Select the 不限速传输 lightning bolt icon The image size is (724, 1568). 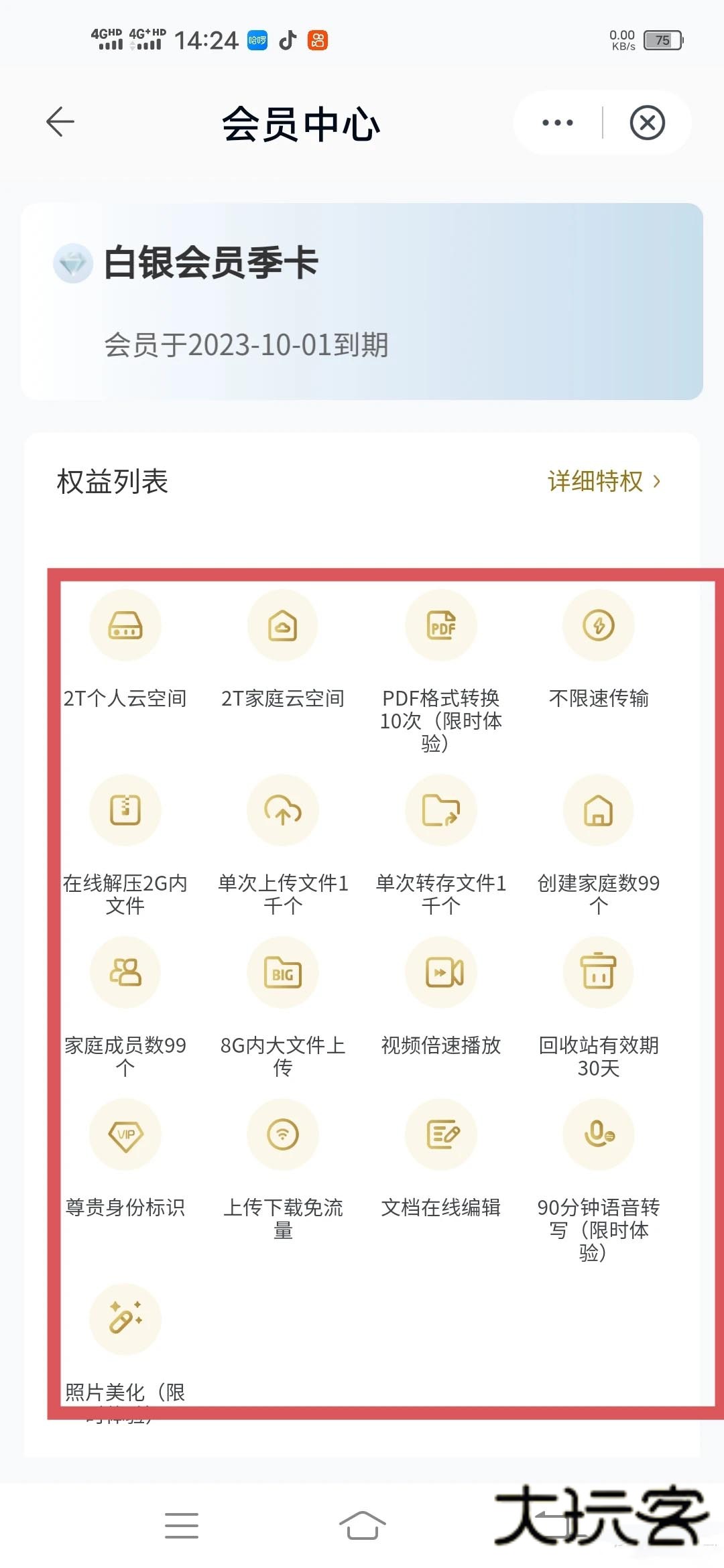pos(599,625)
